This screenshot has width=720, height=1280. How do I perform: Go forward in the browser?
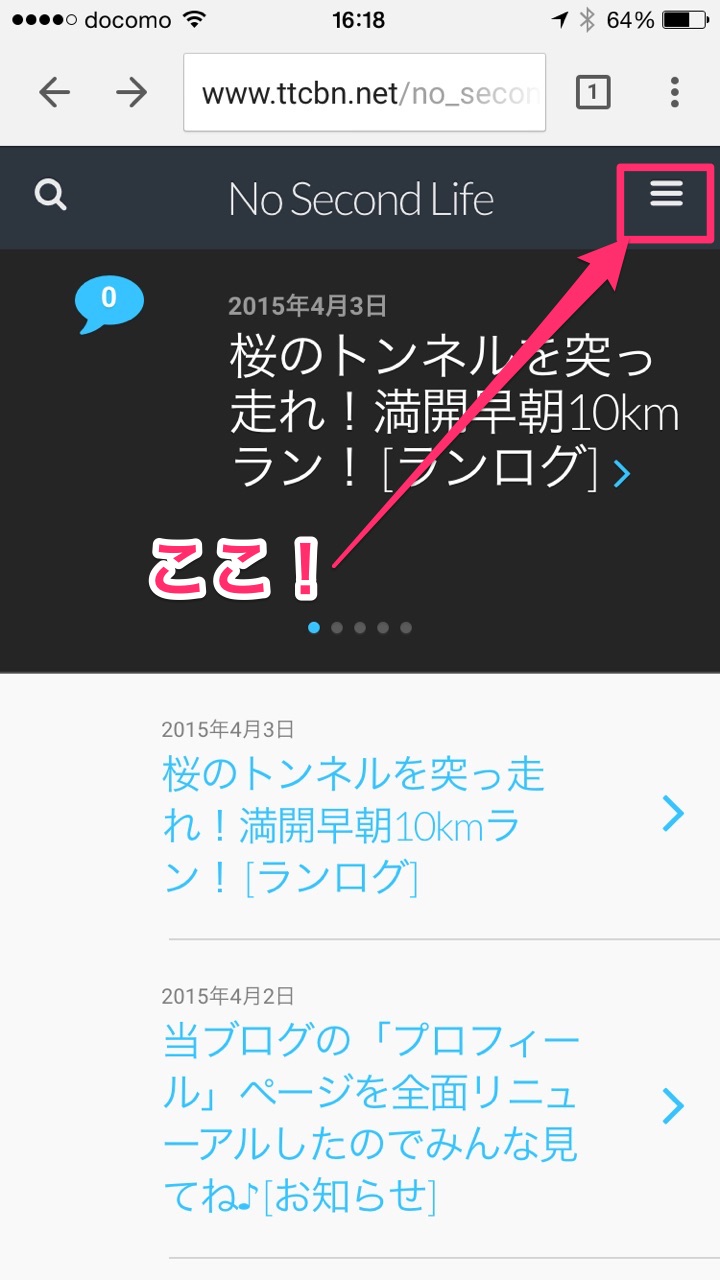coord(131,93)
